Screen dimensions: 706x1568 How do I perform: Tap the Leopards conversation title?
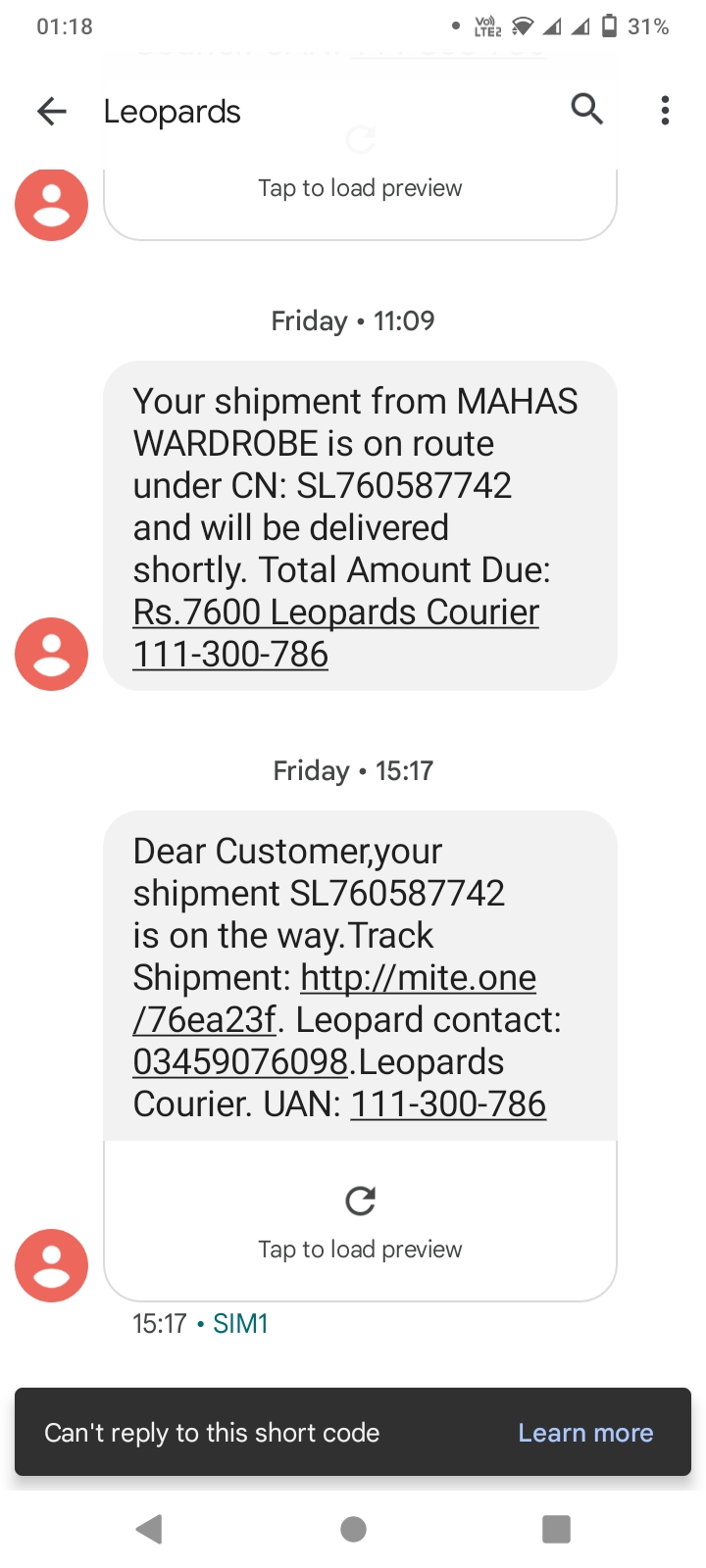pyautogui.click(x=171, y=111)
